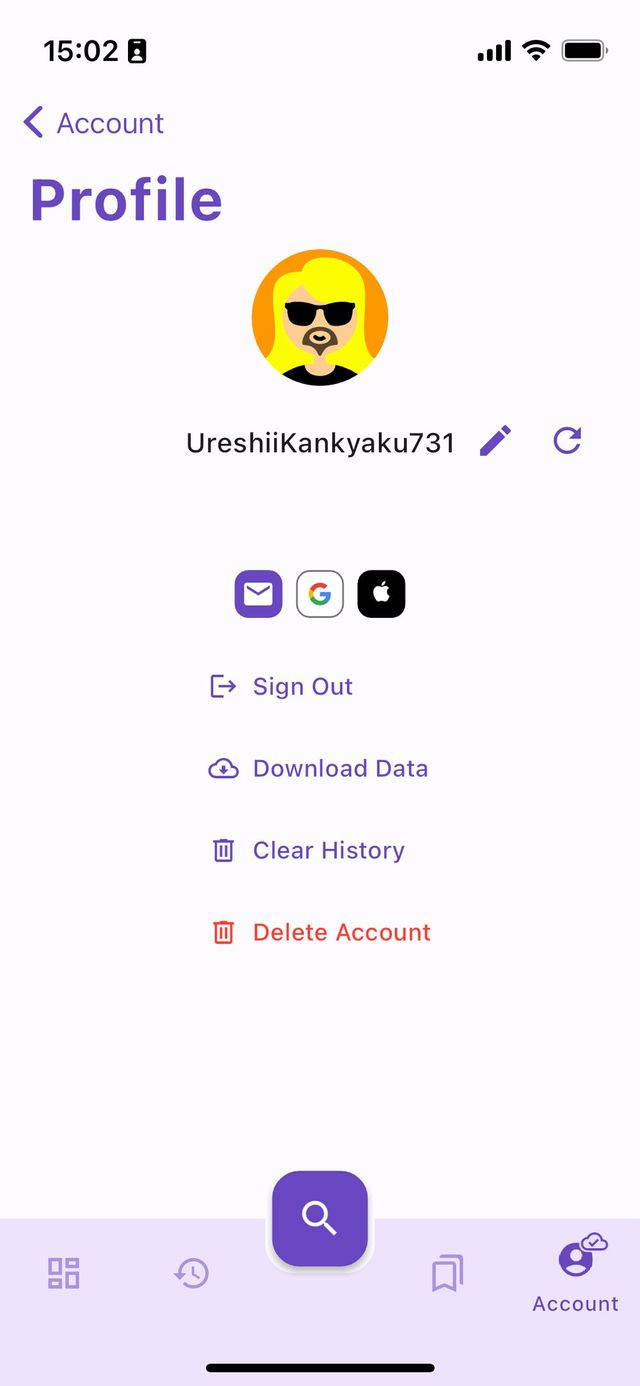The height and width of the screenshot is (1386, 640).
Task: Refresh the username with the reload icon
Action: point(567,441)
